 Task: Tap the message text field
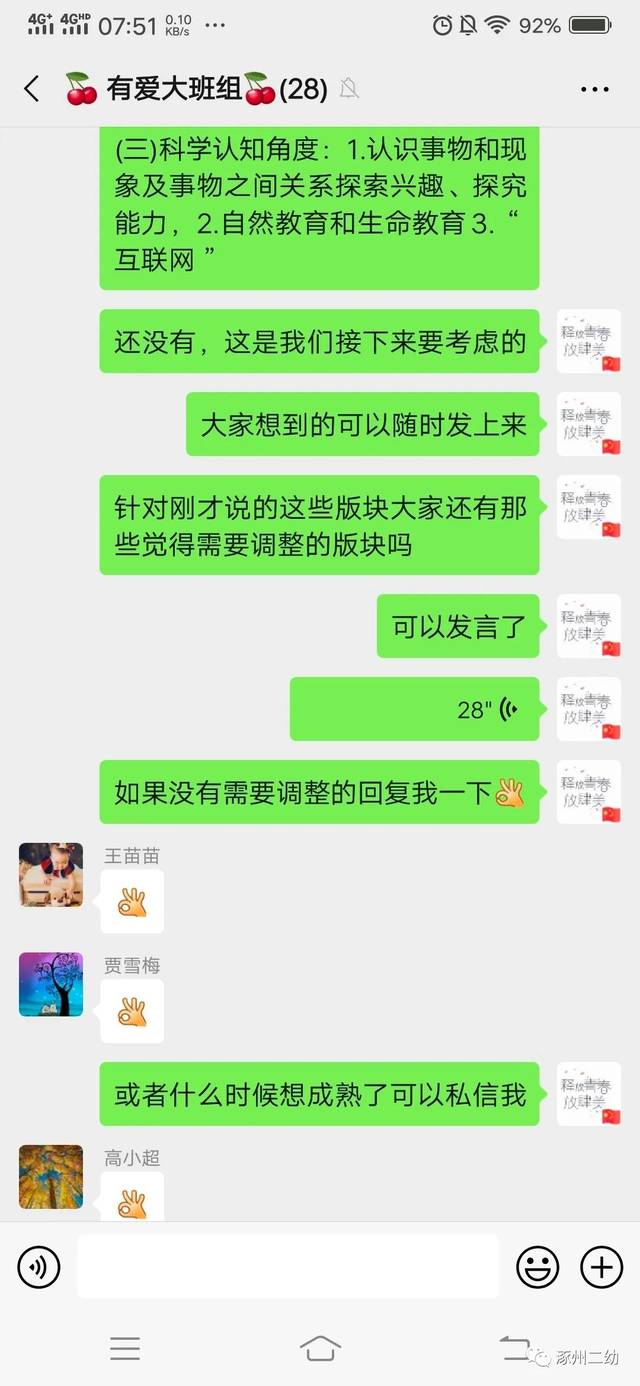(x=288, y=1266)
